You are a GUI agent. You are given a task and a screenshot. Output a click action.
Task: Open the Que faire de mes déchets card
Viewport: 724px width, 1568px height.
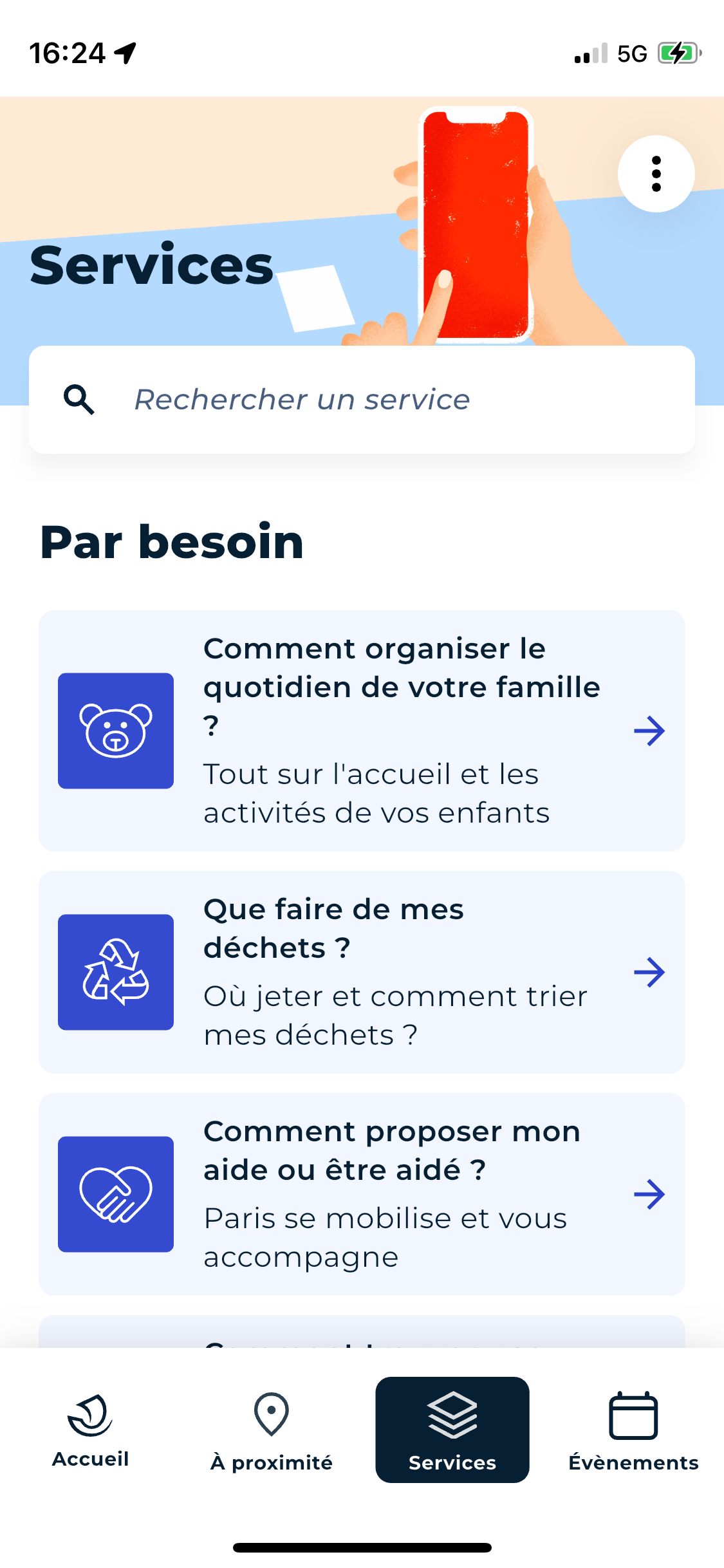(x=362, y=972)
